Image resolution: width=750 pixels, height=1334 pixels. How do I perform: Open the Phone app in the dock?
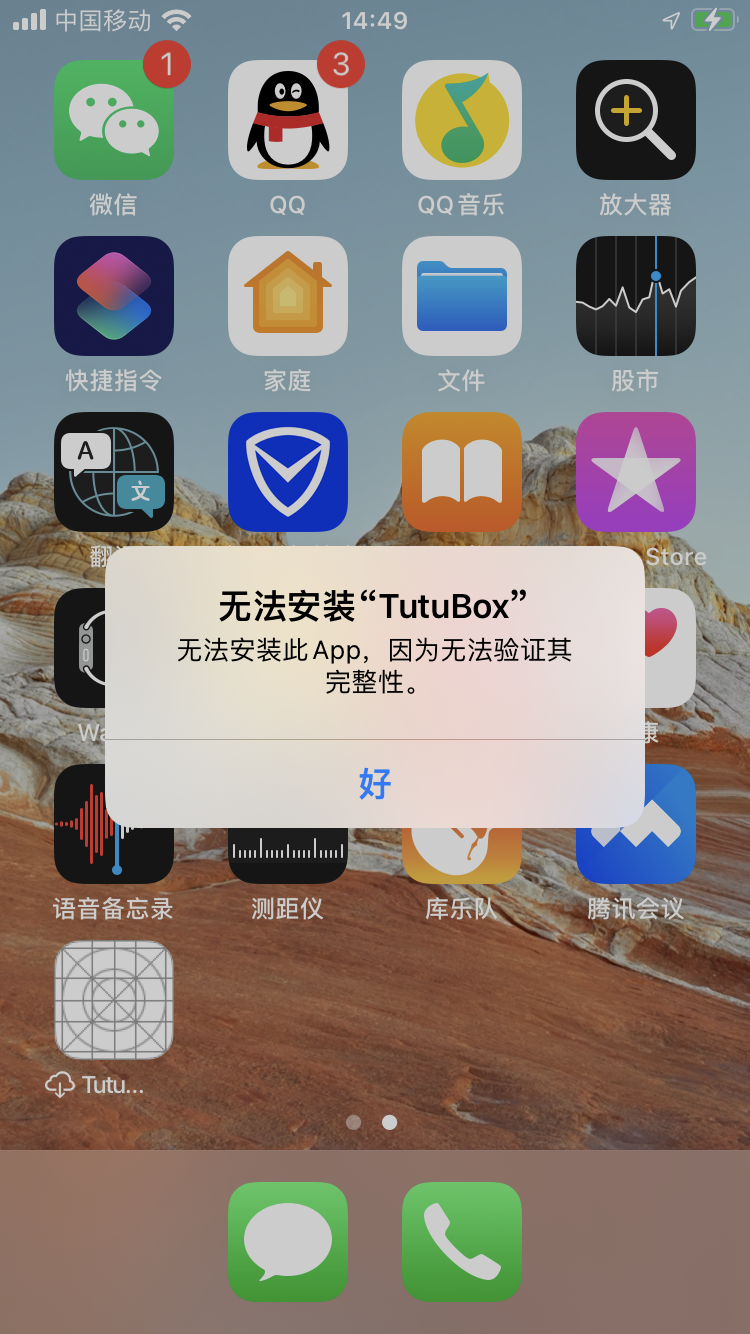tap(461, 1242)
